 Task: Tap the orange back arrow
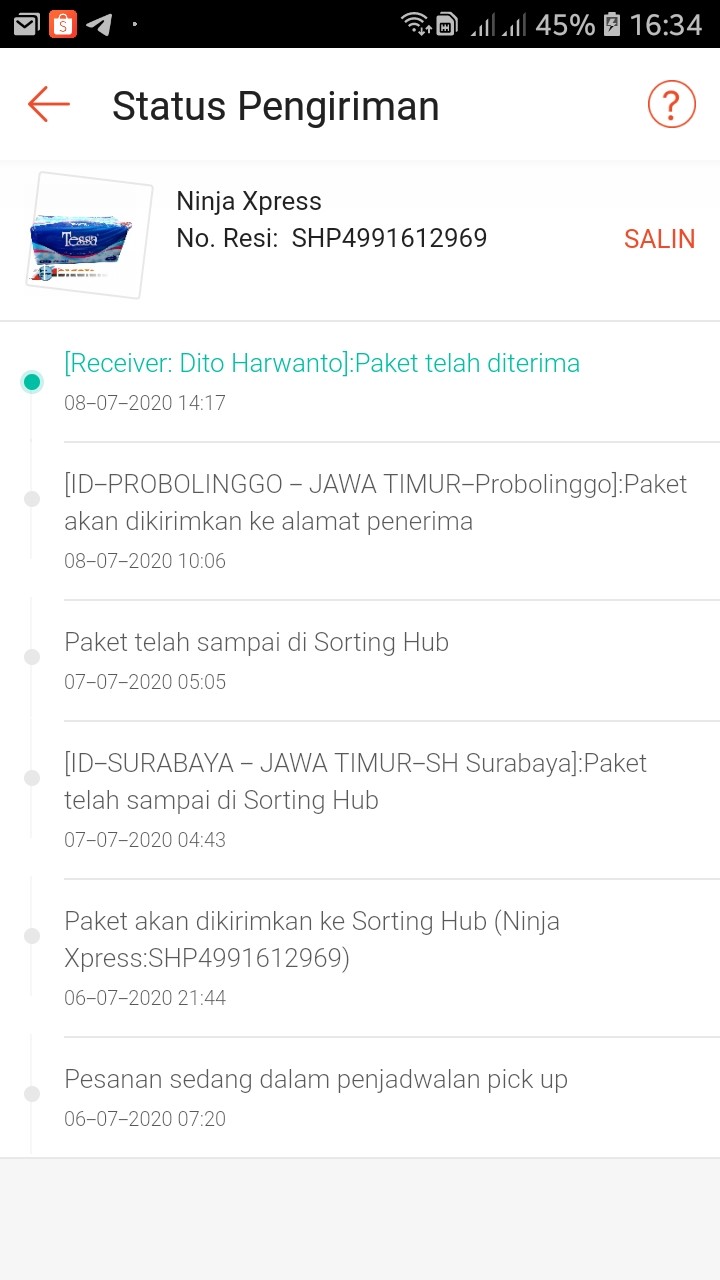point(47,103)
